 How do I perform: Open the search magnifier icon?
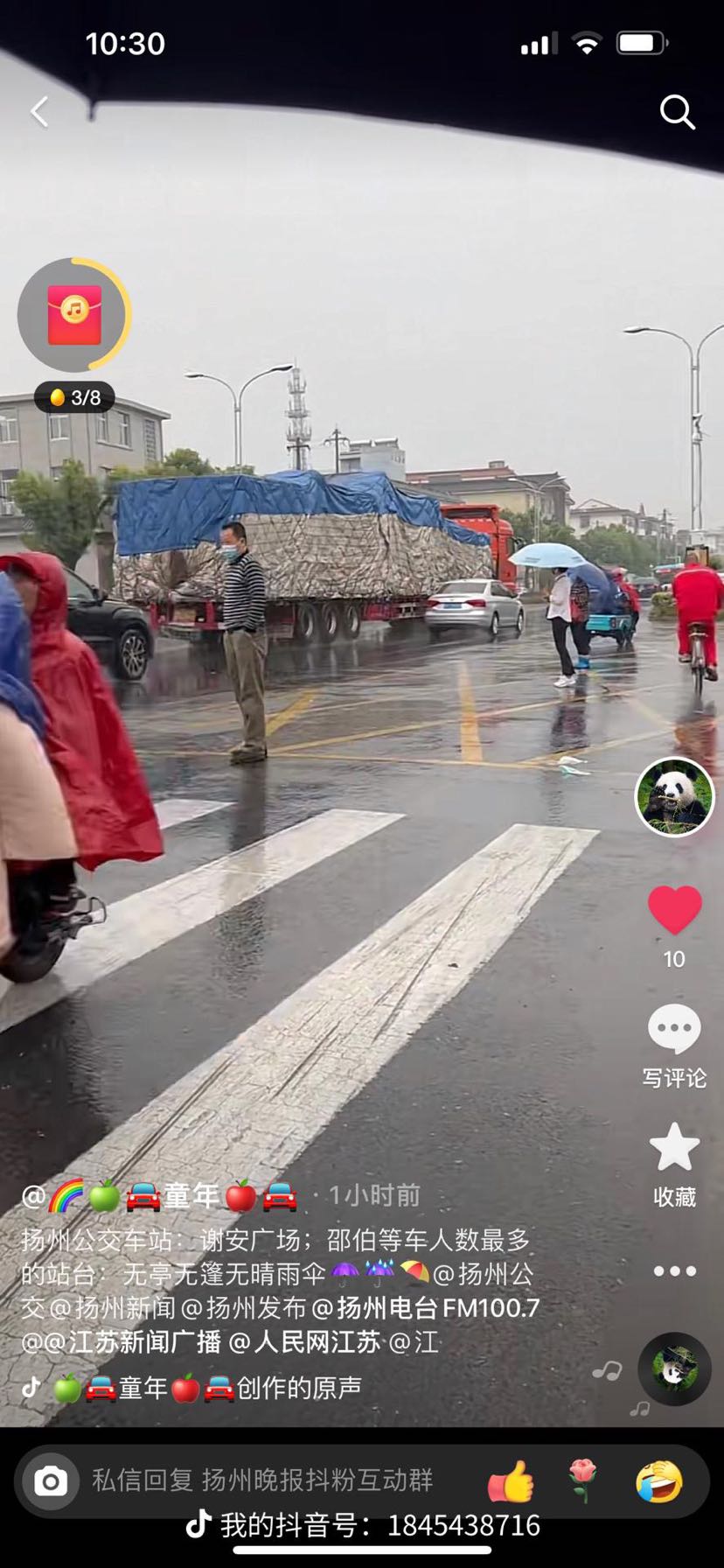click(x=677, y=112)
